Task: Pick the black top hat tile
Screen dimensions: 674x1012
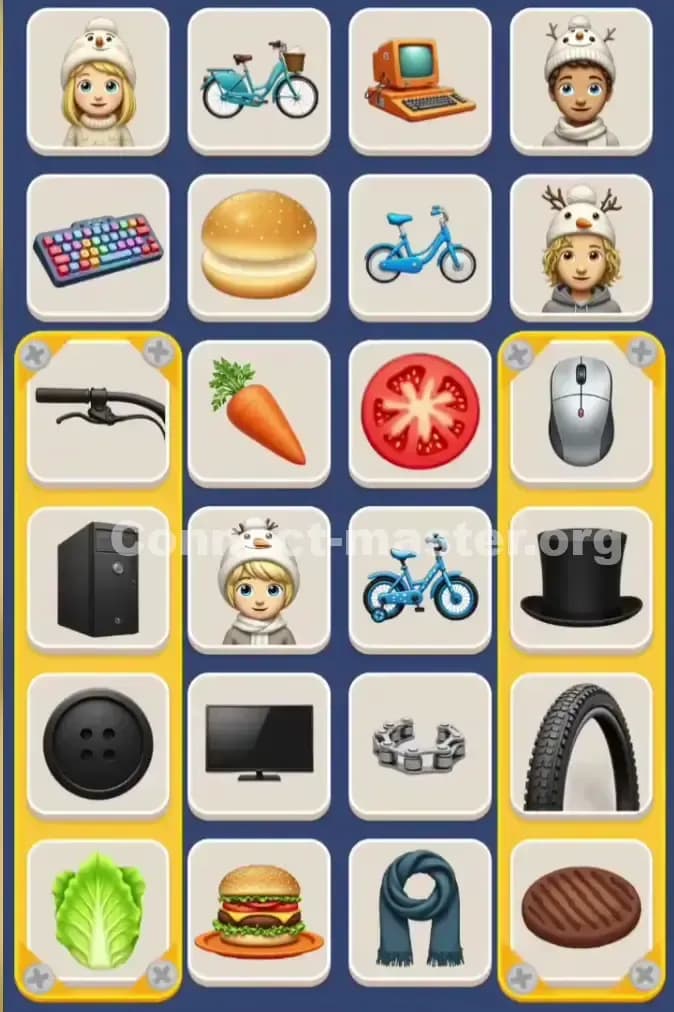Action: click(581, 578)
